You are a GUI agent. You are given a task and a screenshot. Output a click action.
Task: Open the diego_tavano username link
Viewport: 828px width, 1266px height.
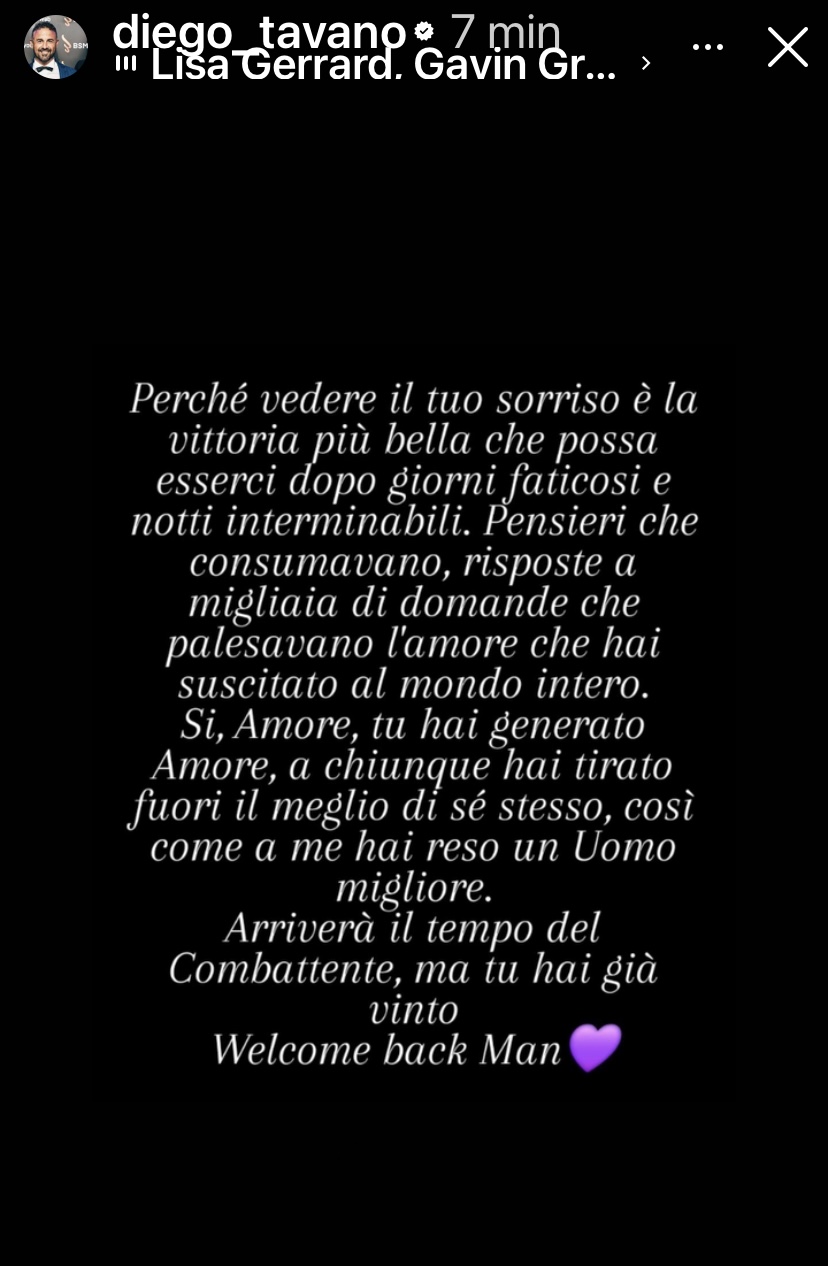pos(259,32)
